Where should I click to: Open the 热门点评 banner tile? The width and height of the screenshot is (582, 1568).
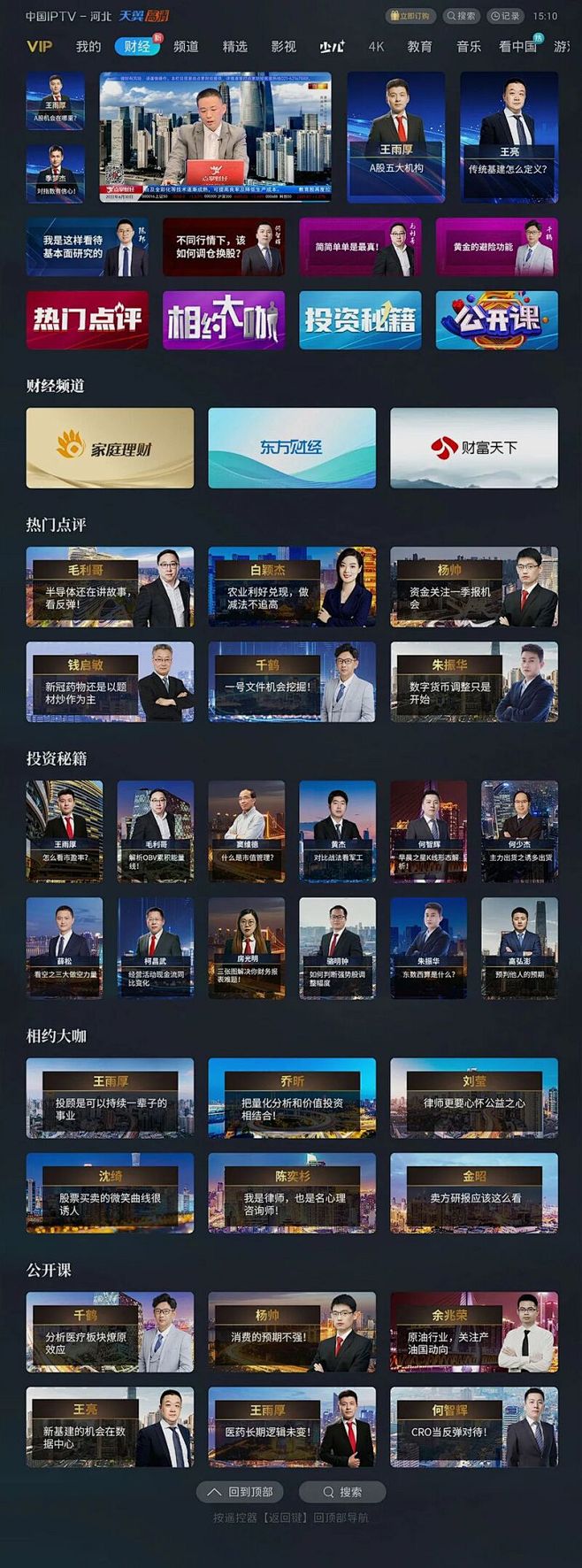click(87, 319)
